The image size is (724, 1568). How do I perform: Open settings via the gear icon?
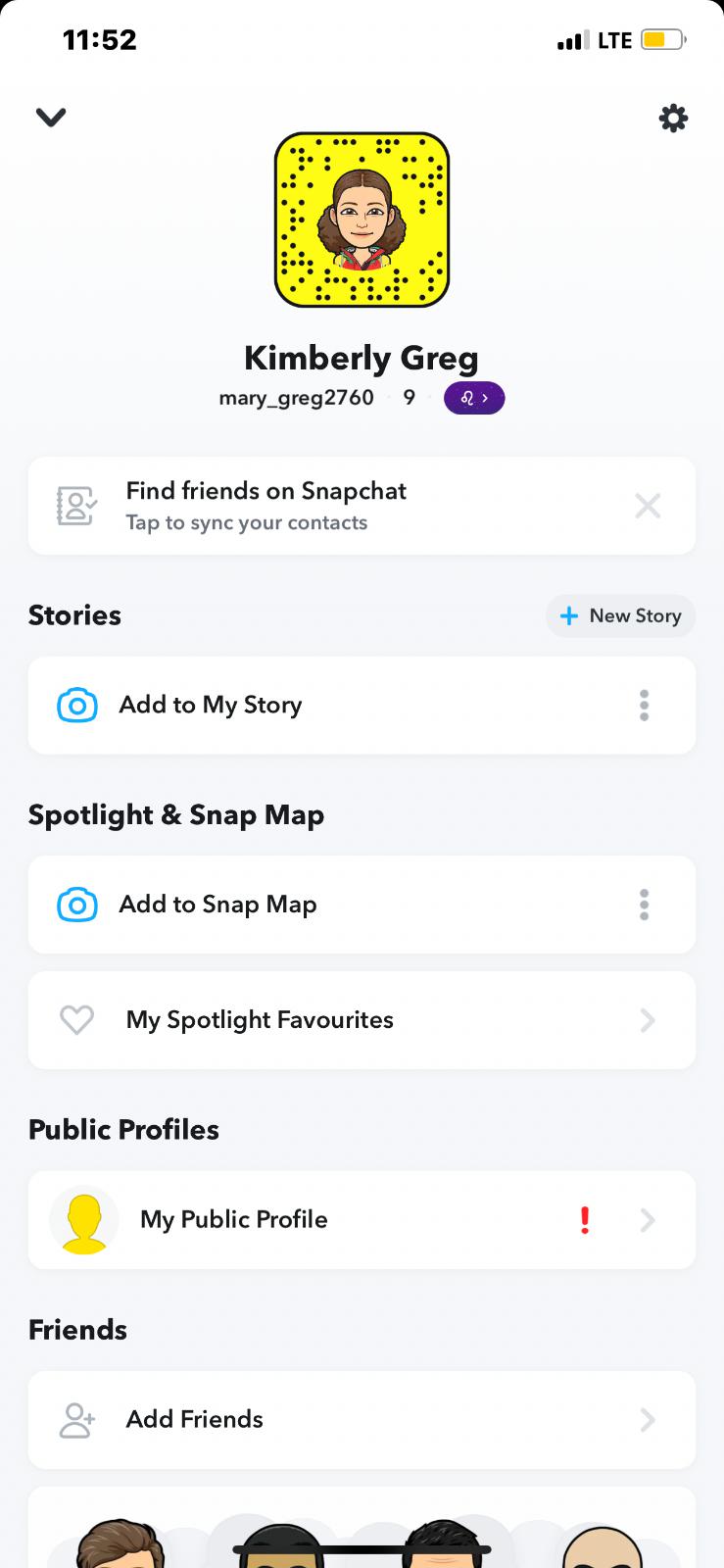click(x=673, y=119)
